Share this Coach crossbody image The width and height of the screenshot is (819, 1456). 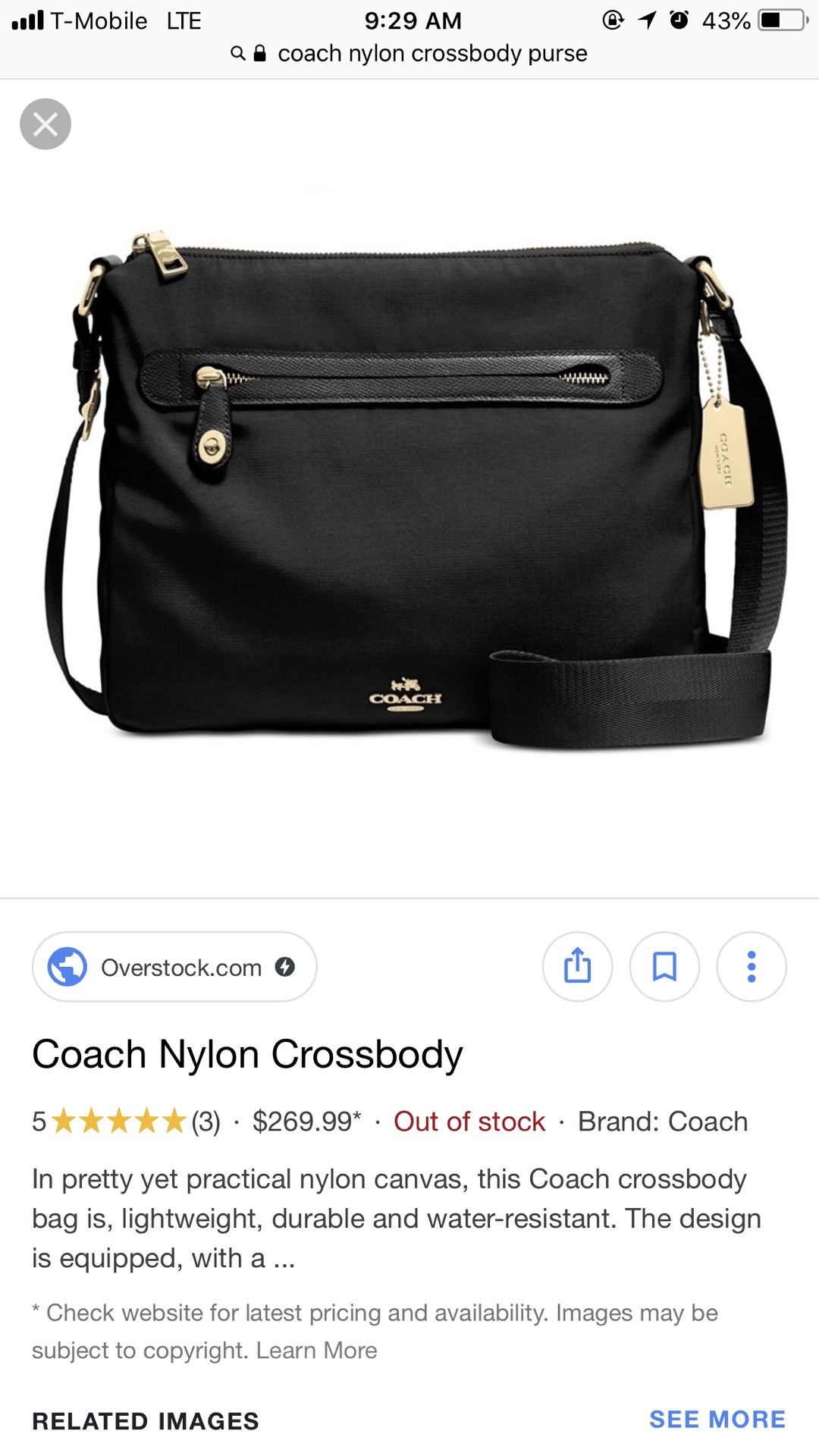pyautogui.click(x=577, y=966)
